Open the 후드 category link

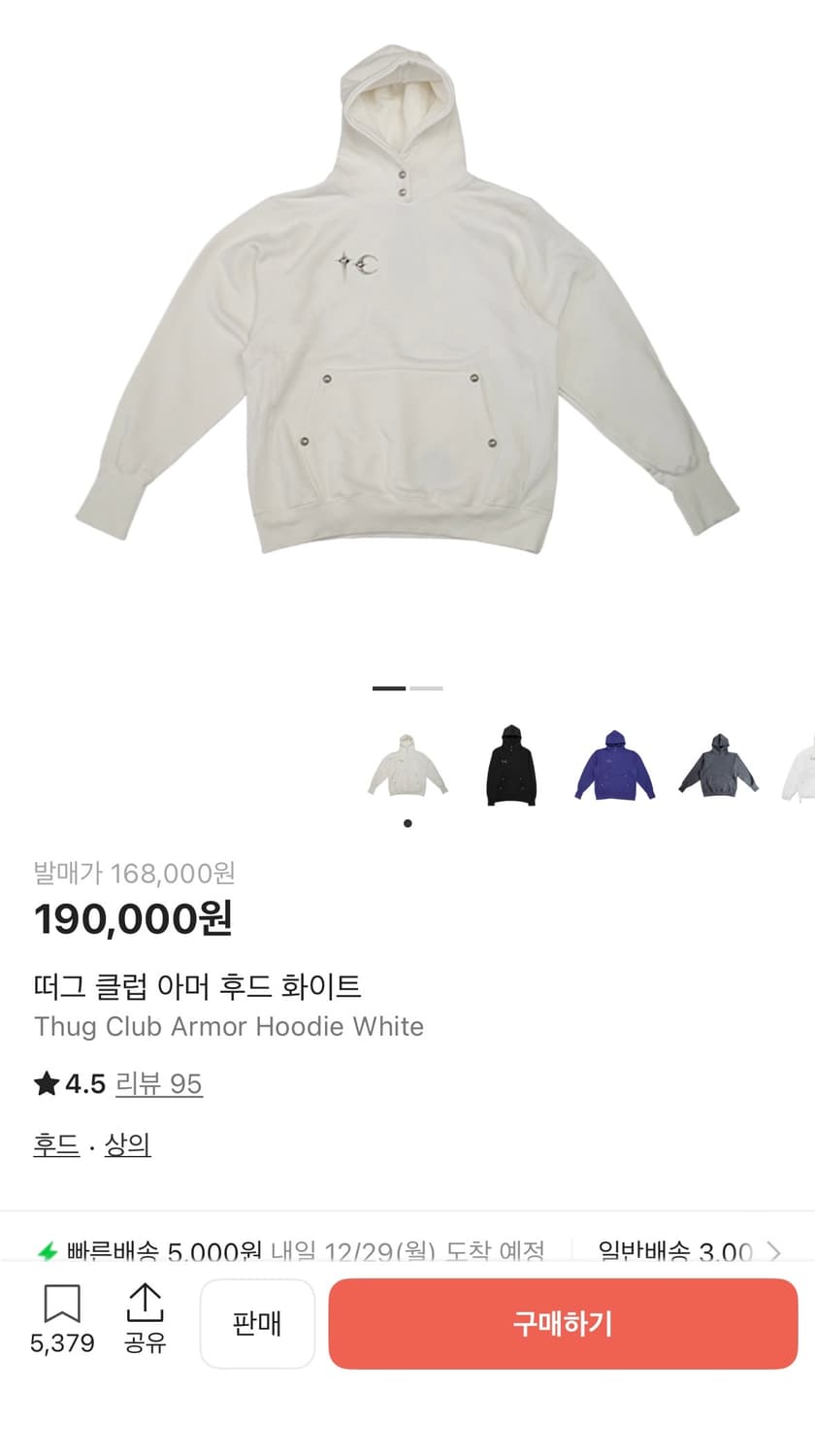coord(54,1145)
